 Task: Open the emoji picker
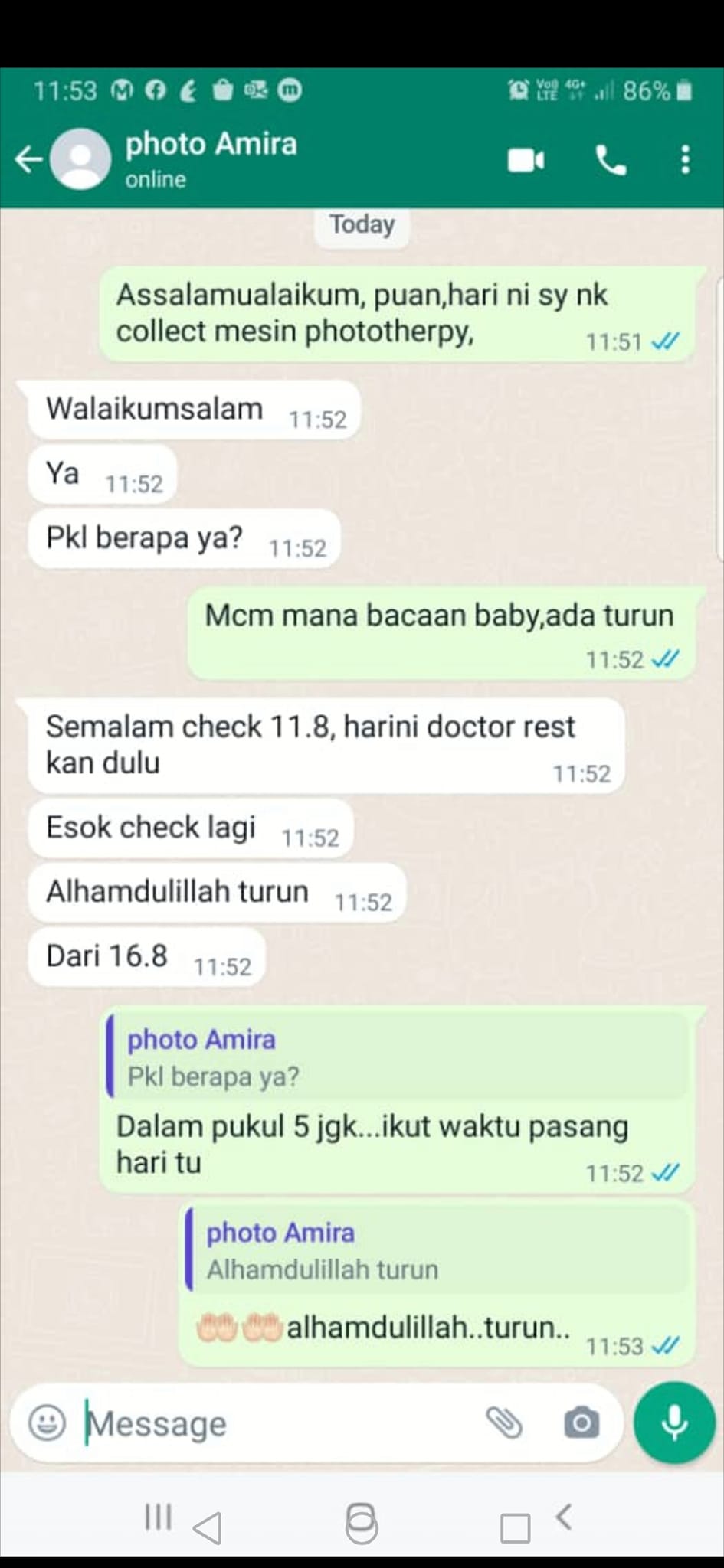48,1423
